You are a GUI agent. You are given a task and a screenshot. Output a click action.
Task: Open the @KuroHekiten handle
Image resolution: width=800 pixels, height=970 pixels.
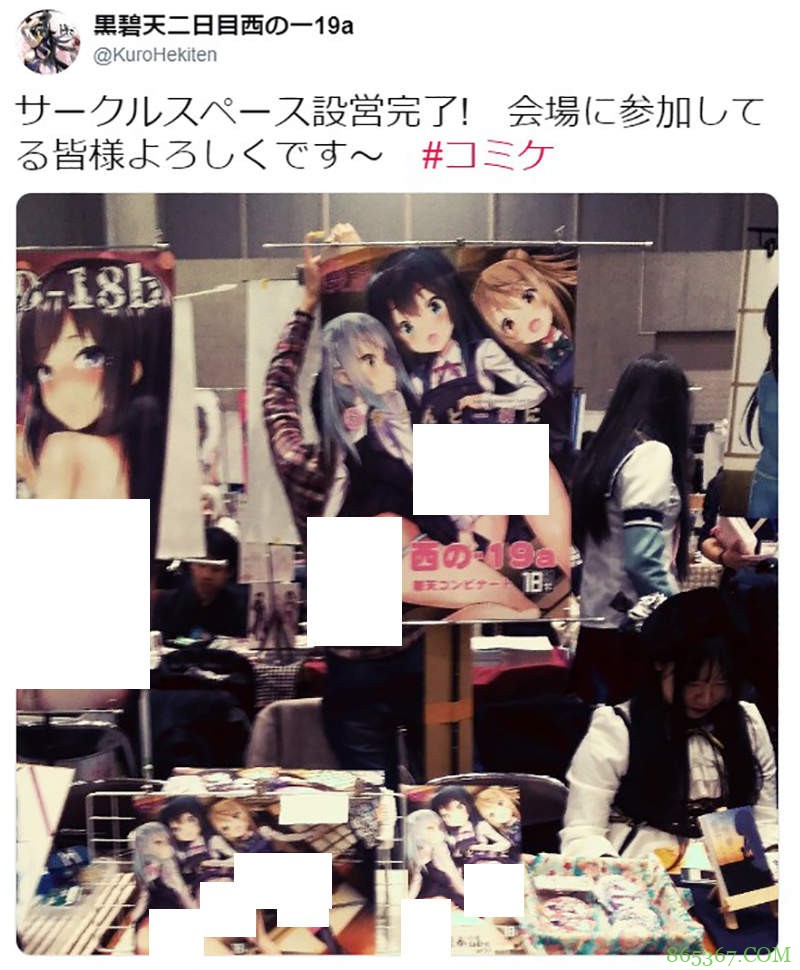point(154,56)
